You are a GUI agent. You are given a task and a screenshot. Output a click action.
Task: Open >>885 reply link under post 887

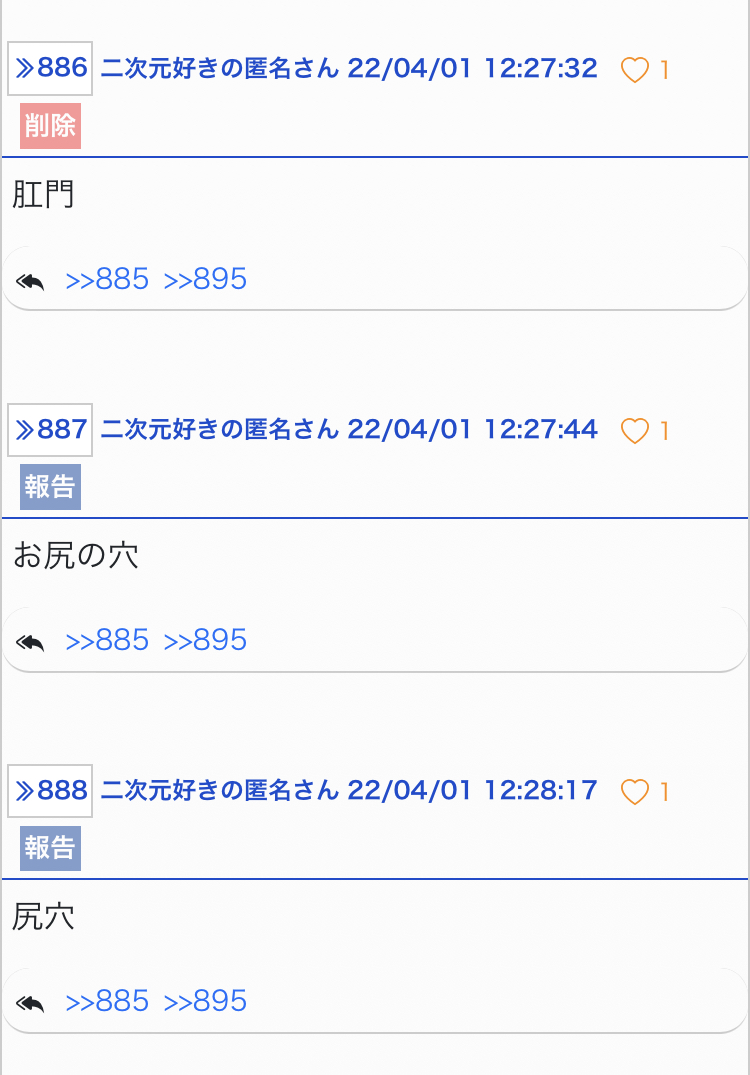(x=107, y=640)
